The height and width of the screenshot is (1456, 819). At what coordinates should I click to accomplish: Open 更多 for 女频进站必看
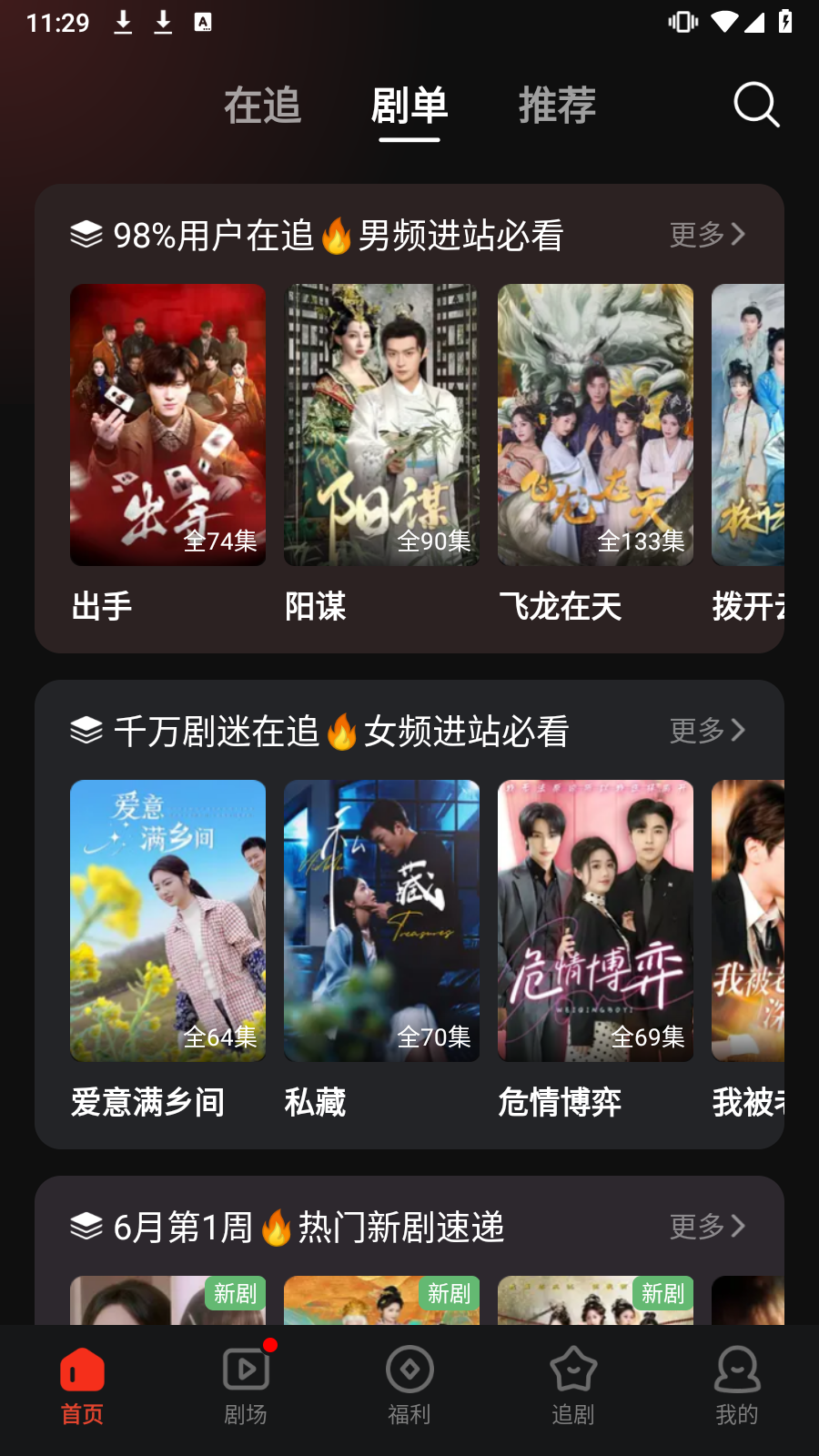[708, 731]
